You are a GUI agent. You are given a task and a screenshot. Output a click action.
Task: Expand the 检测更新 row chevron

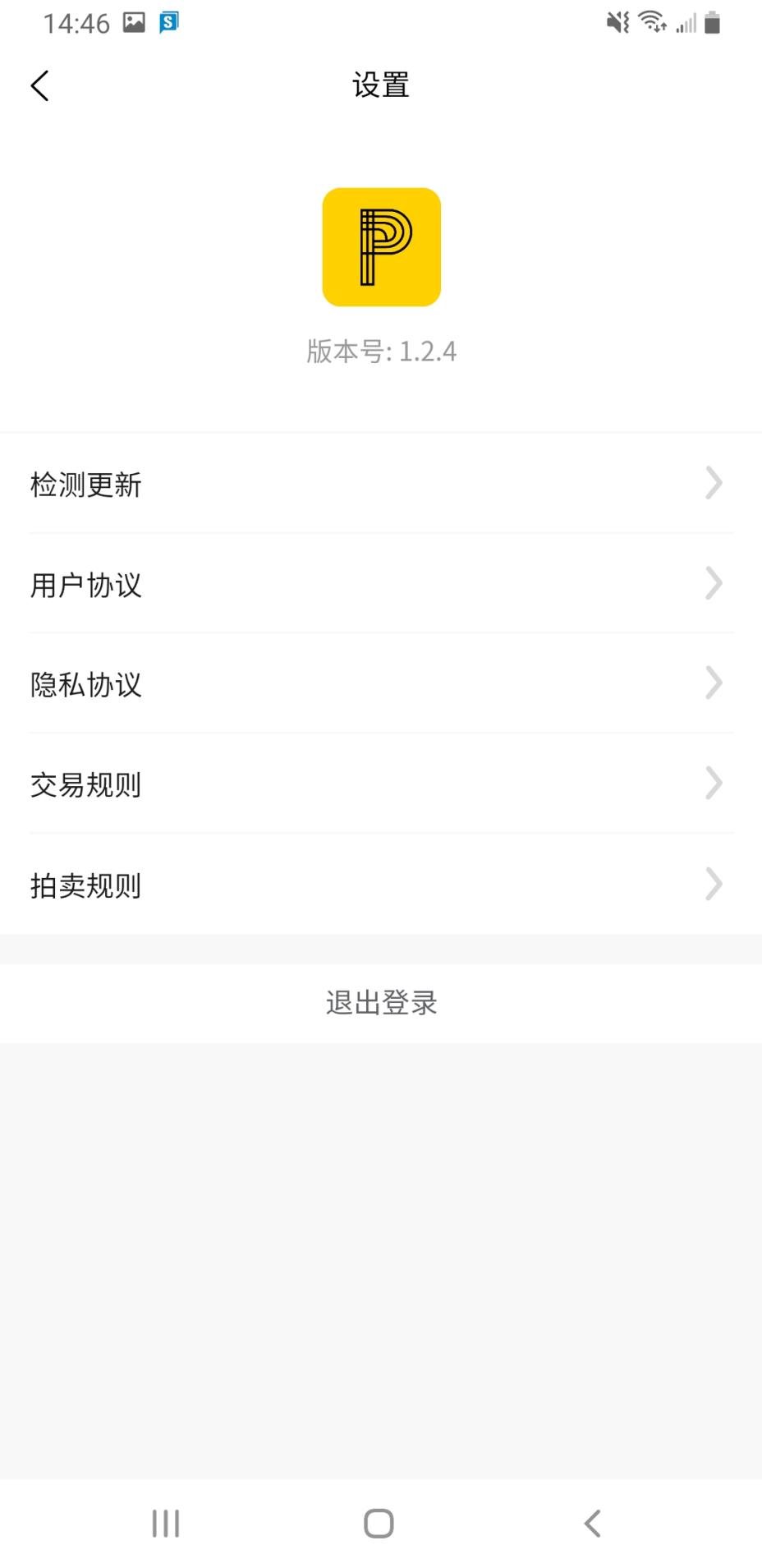(713, 485)
